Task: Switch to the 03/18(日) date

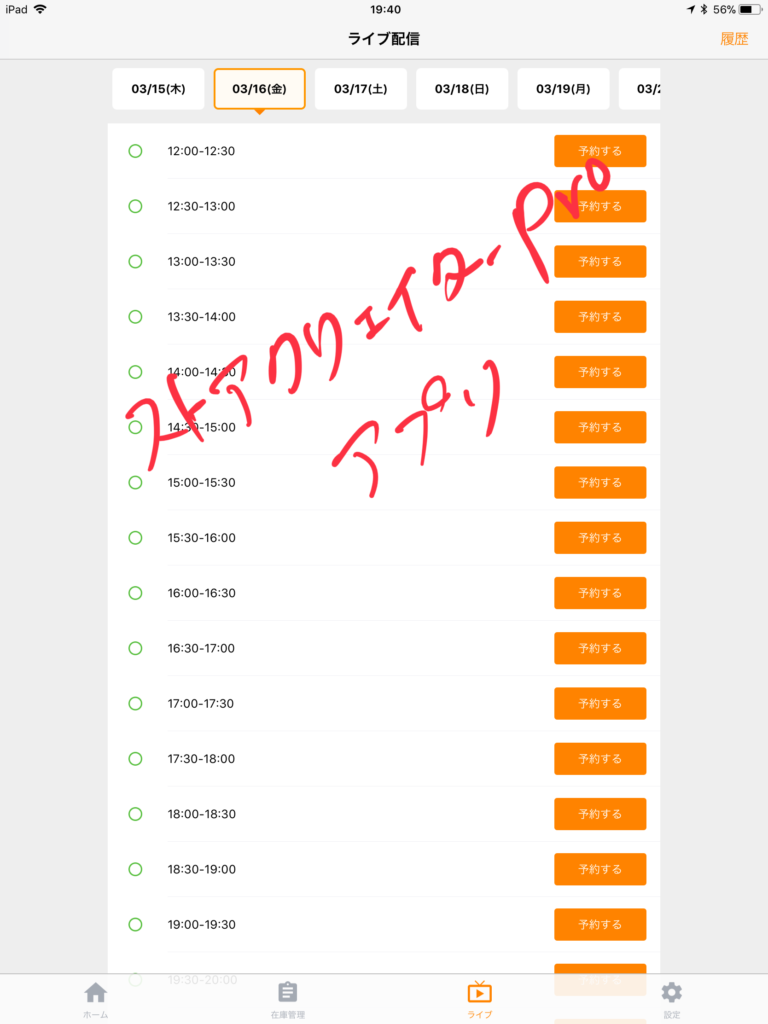Action: tap(462, 89)
